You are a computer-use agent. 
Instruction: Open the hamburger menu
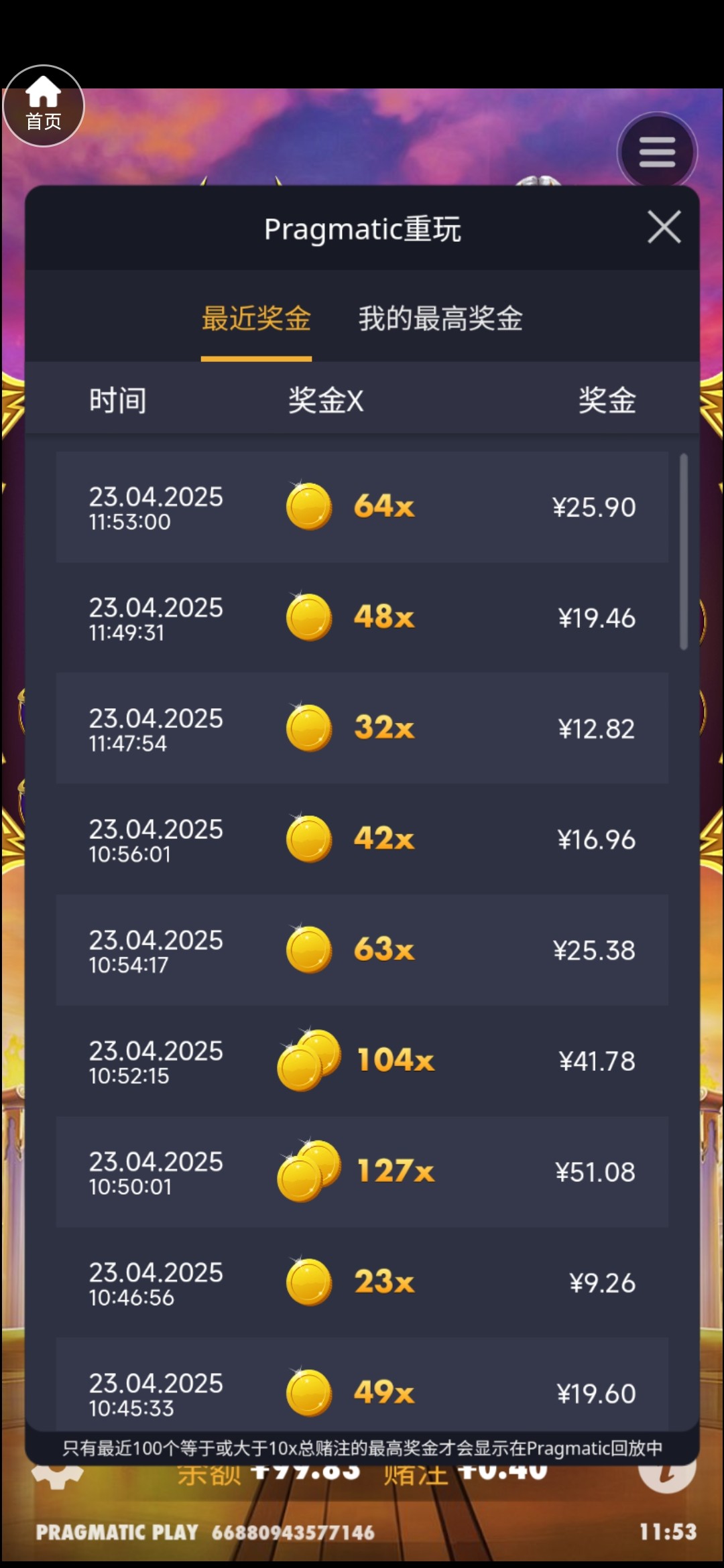pyautogui.click(x=656, y=151)
